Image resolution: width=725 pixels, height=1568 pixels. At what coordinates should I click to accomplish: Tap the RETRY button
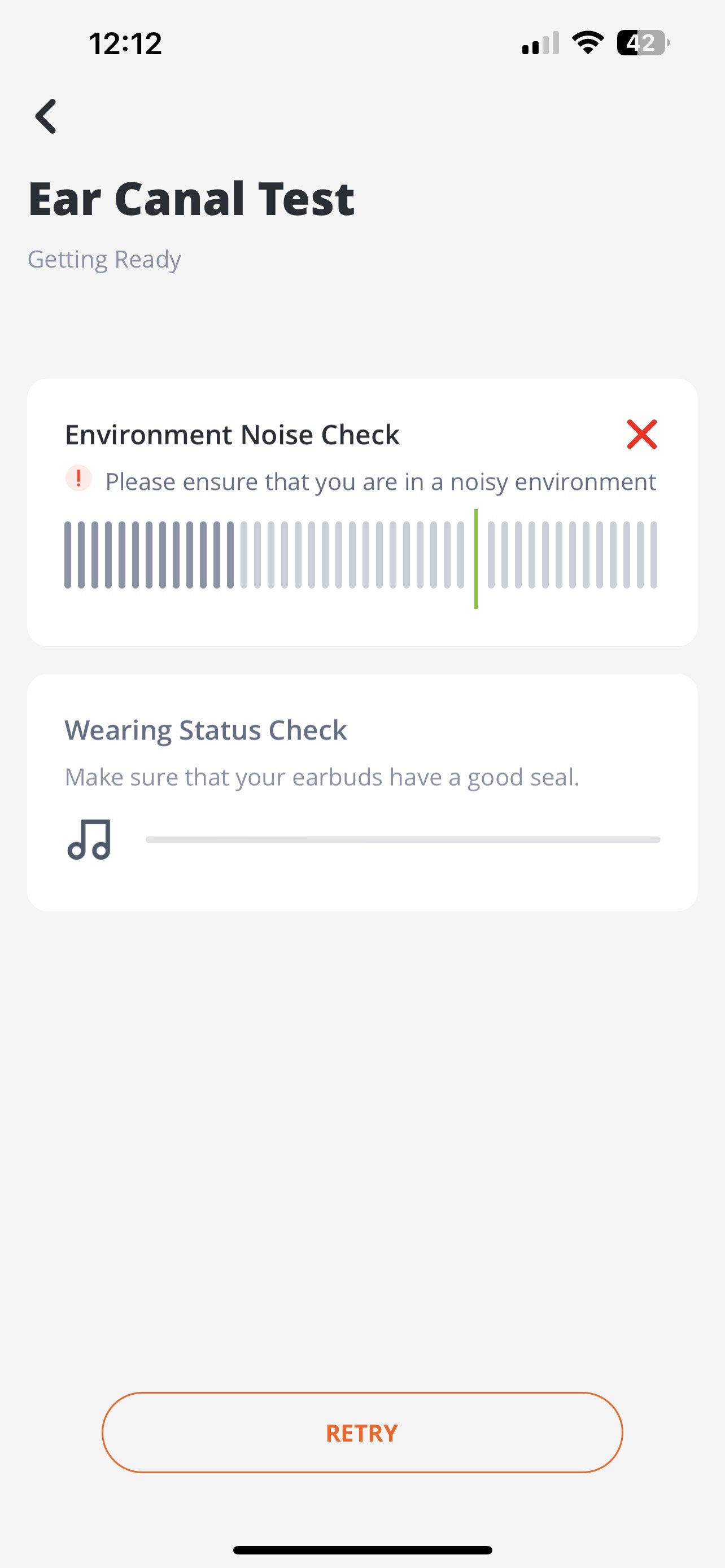point(362,1433)
